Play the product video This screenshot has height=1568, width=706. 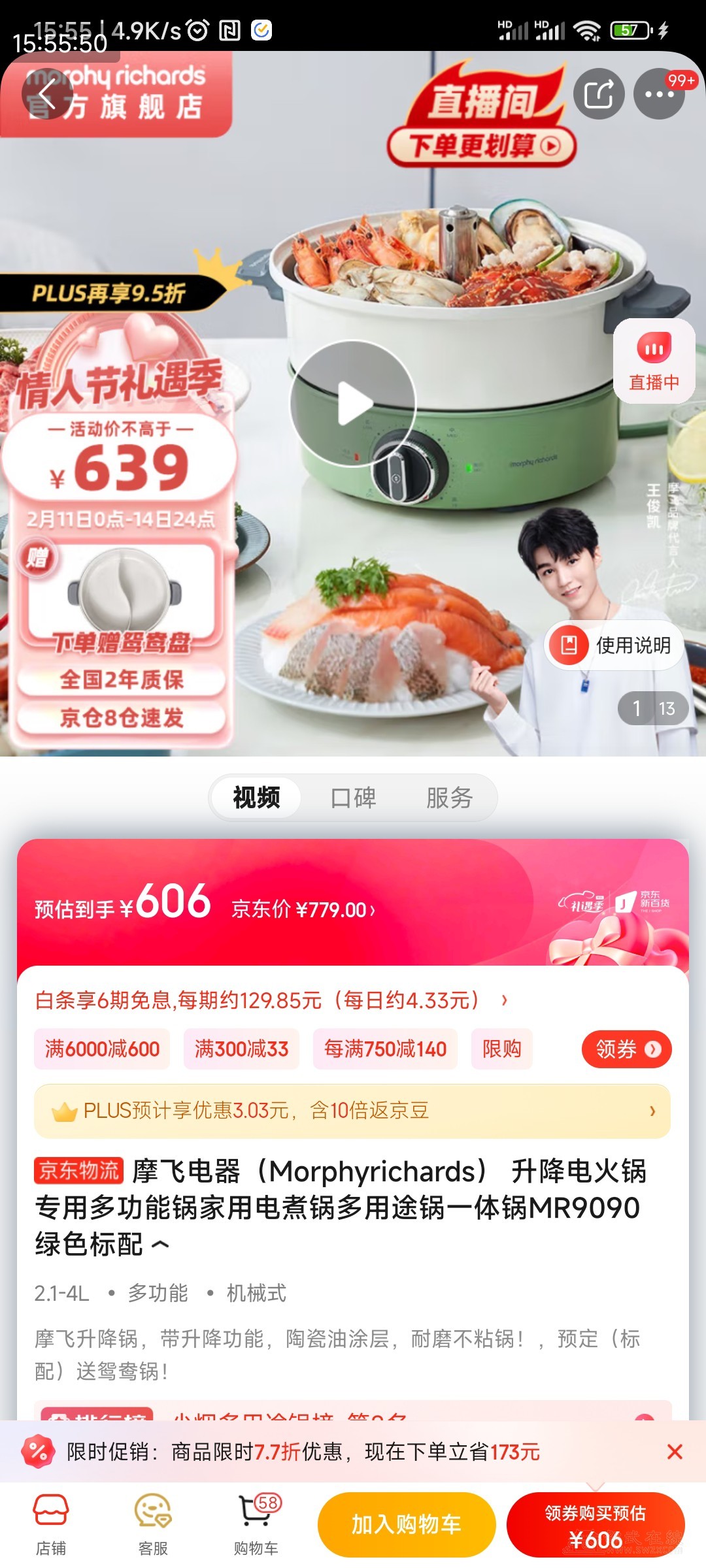tap(353, 404)
